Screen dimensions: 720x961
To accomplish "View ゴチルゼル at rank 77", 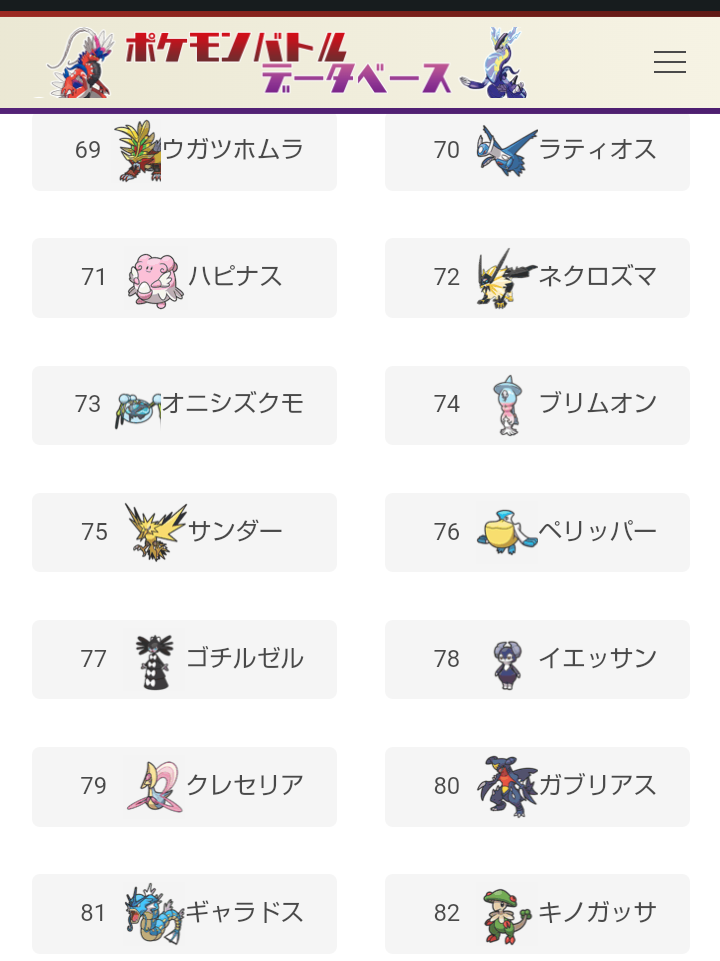I will click(184, 659).
